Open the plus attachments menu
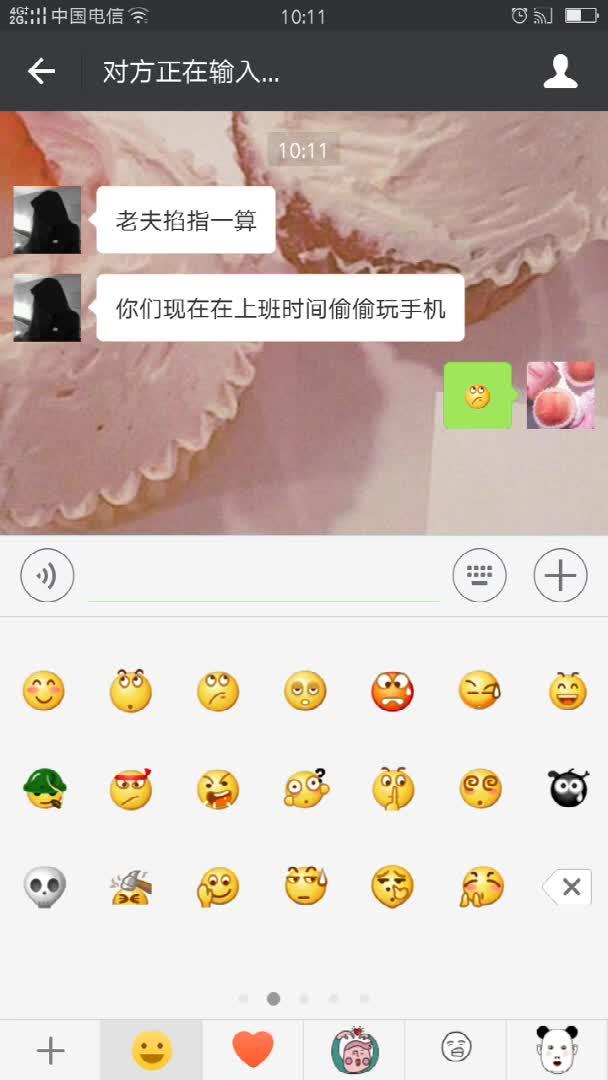Viewport: 608px width, 1080px height. [560, 575]
